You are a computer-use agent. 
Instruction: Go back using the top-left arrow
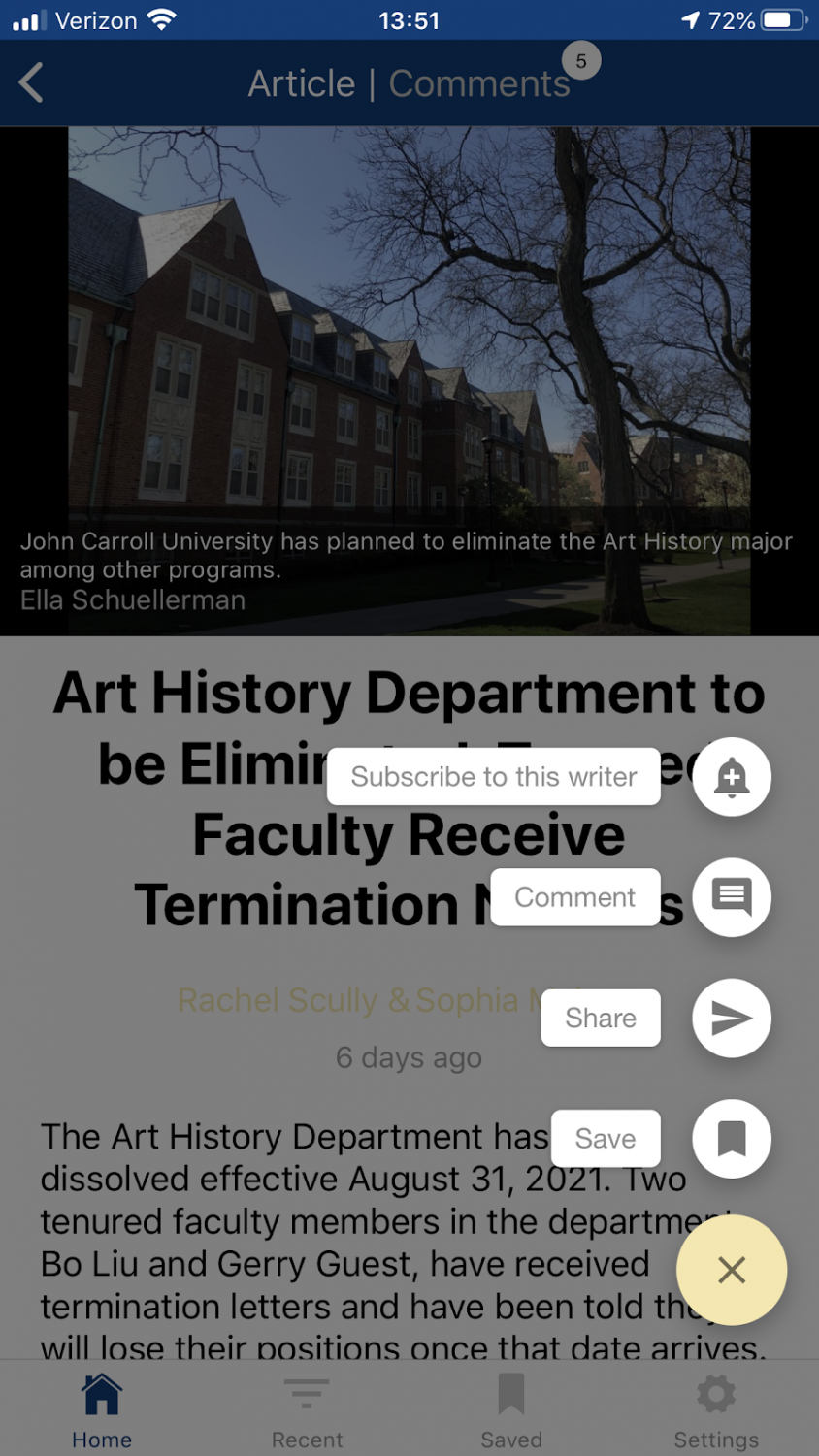tap(31, 82)
